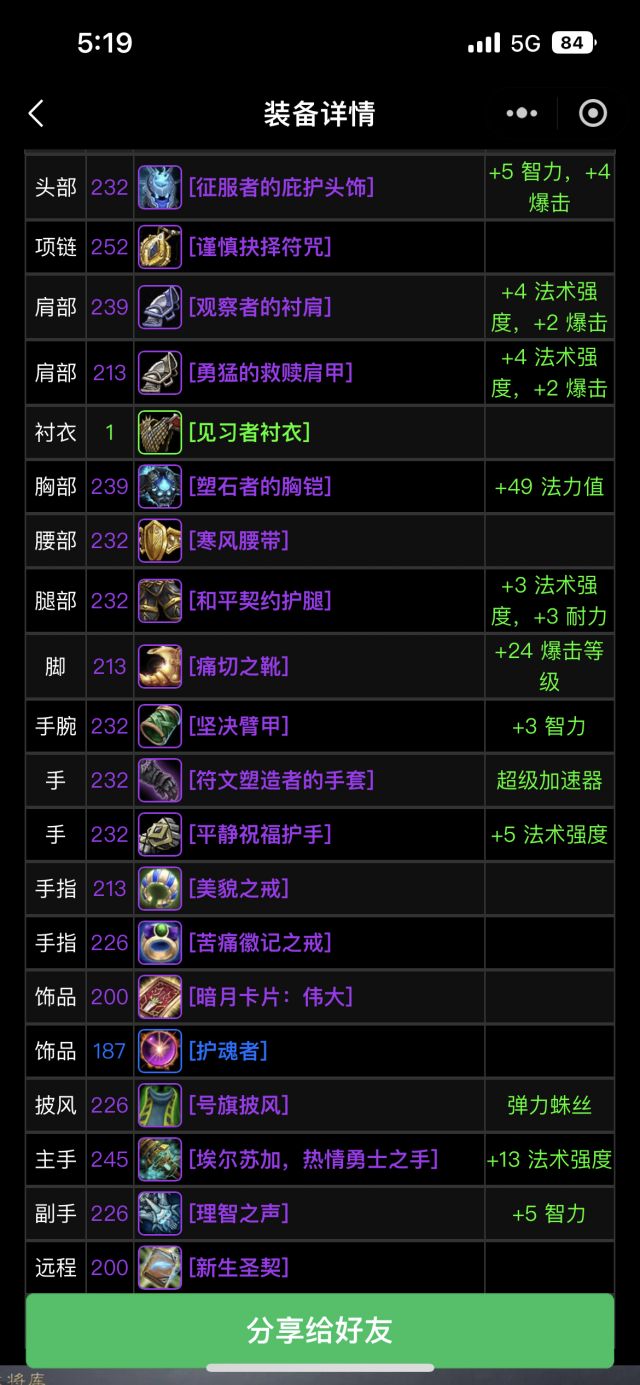The width and height of the screenshot is (640, 1385).
Task: View the 暗月卡片:伟大 trinket
Action: [270, 996]
